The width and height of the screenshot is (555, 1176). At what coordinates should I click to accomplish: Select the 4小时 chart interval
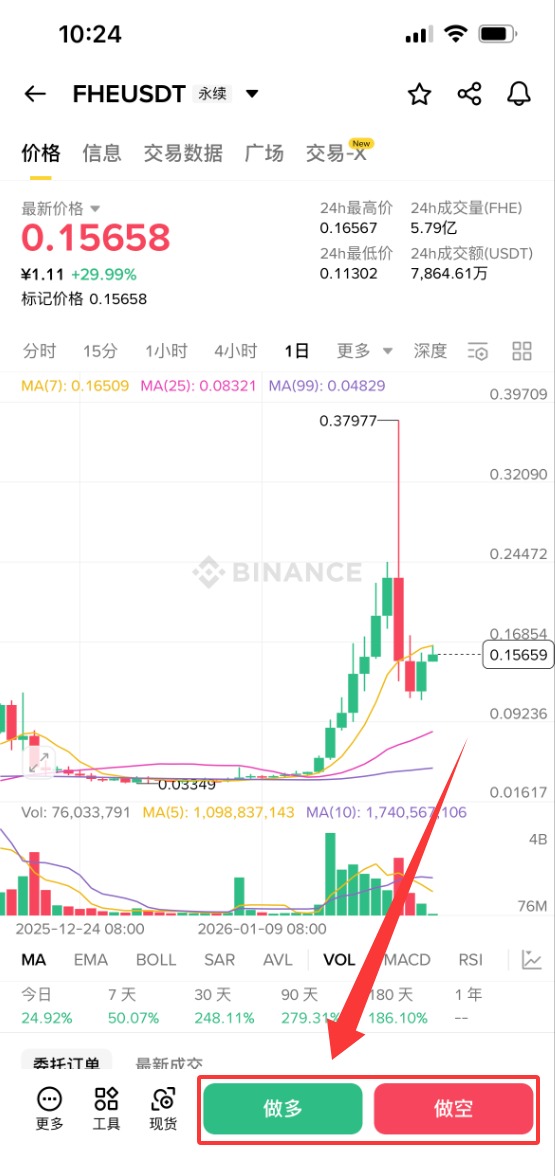pos(236,350)
